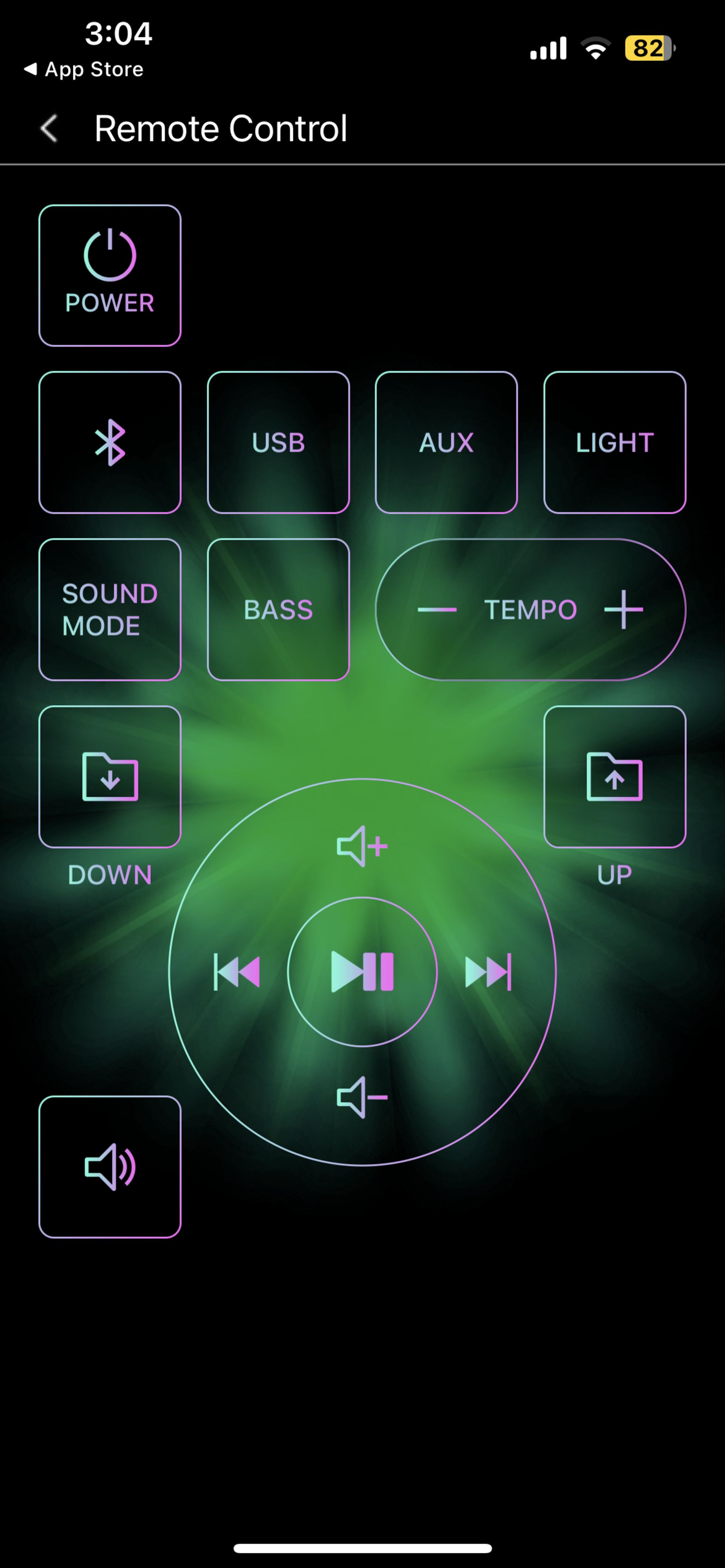Skip to the next track

(488, 971)
